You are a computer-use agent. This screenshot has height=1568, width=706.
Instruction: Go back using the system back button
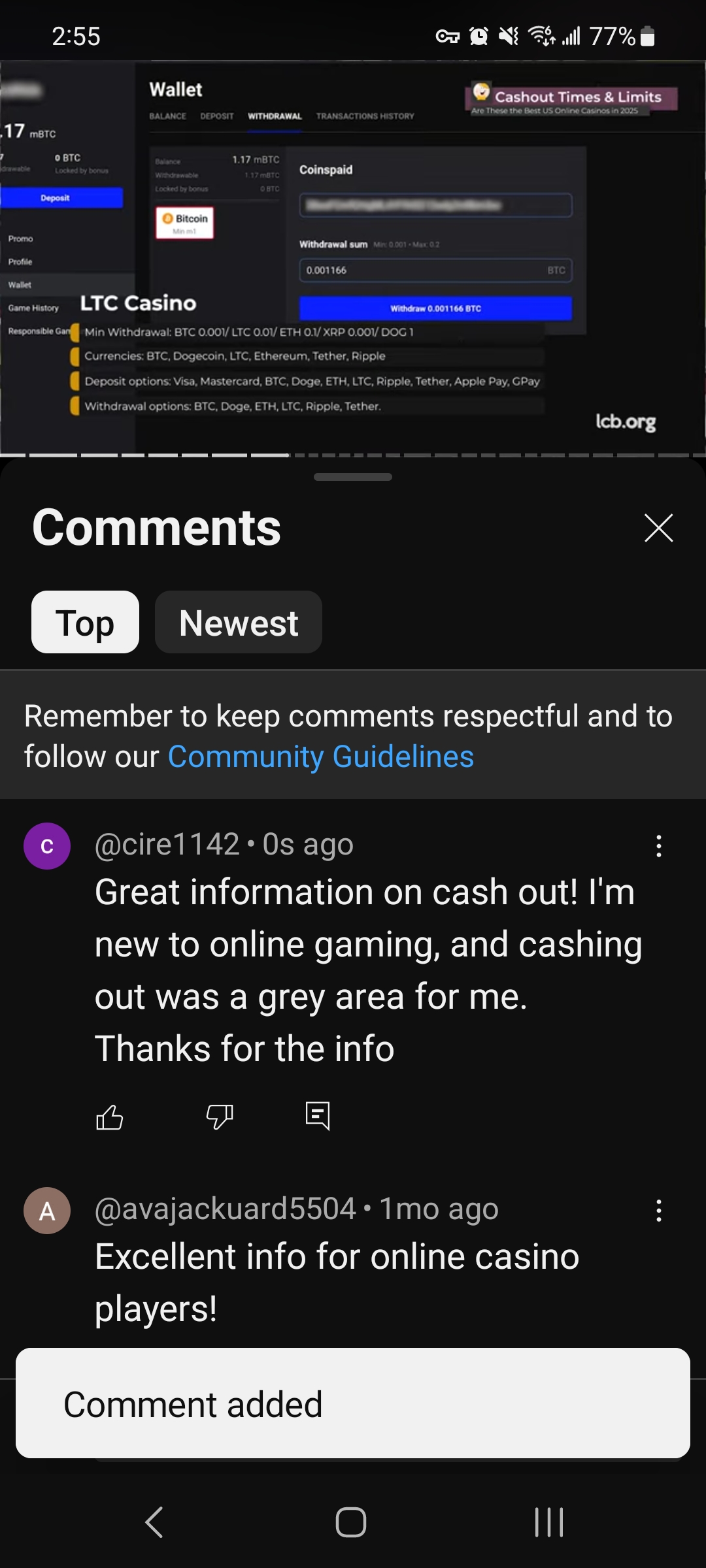(x=154, y=1522)
